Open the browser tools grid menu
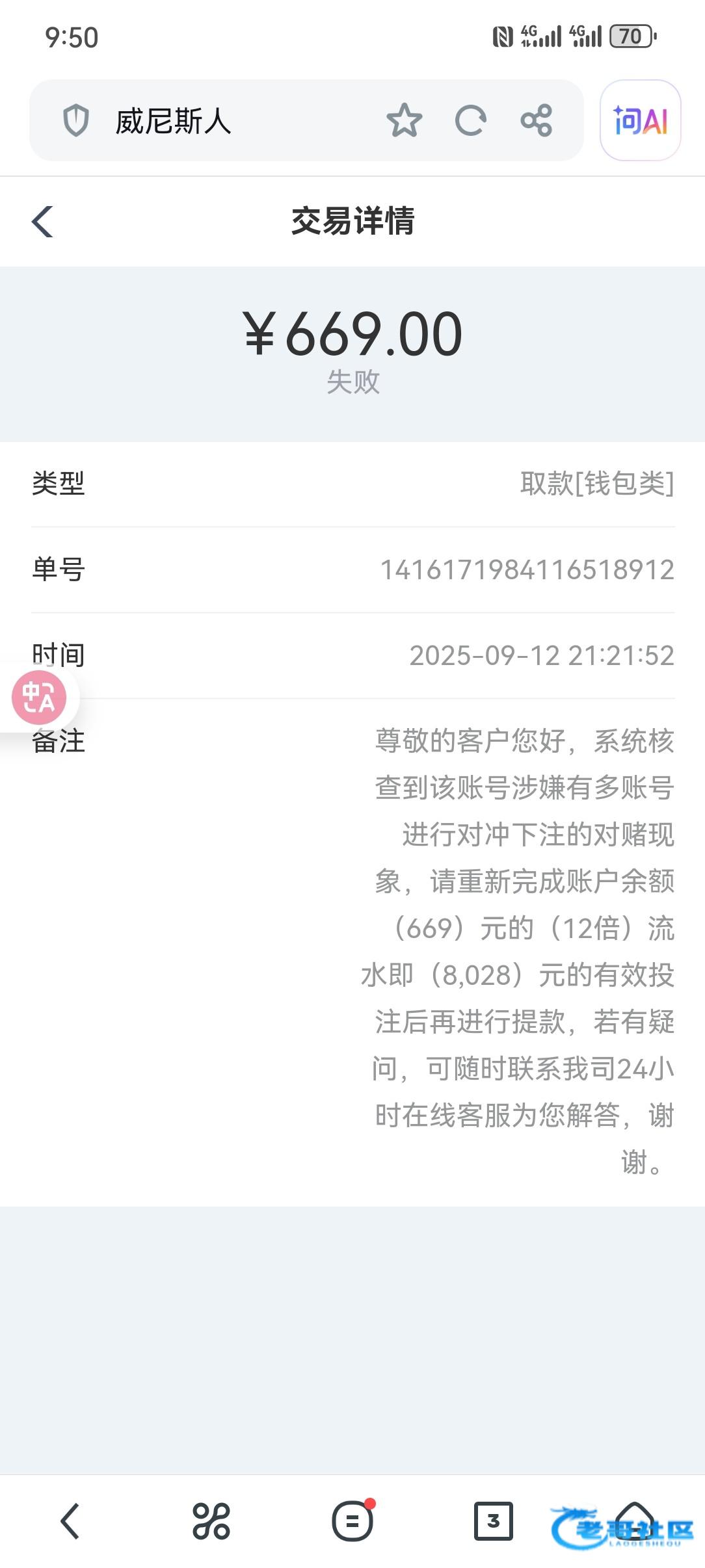The width and height of the screenshot is (705, 1568). pyautogui.click(x=211, y=1521)
